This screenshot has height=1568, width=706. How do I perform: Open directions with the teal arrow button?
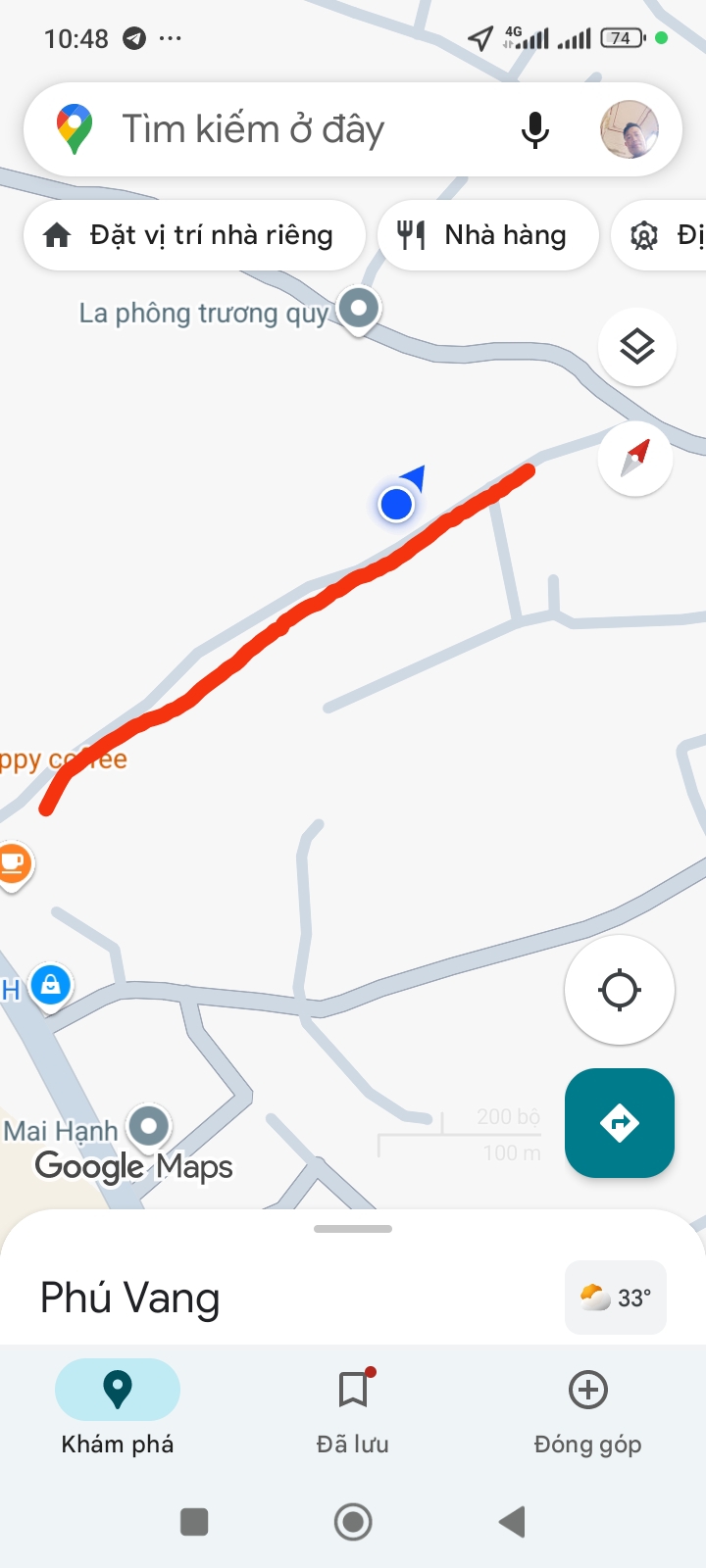pyautogui.click(x=620, y=1122)
